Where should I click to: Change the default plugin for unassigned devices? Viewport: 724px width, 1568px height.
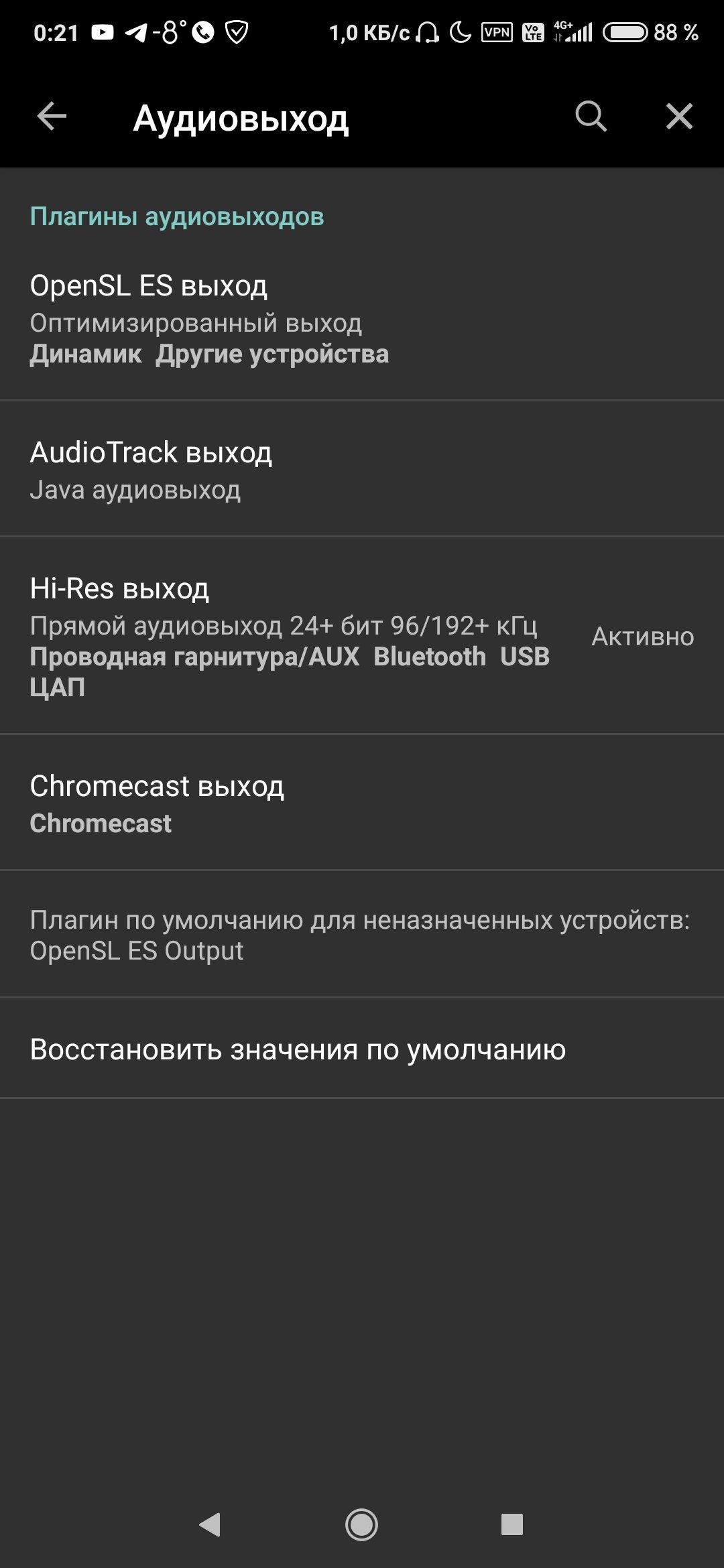(362, 935)
